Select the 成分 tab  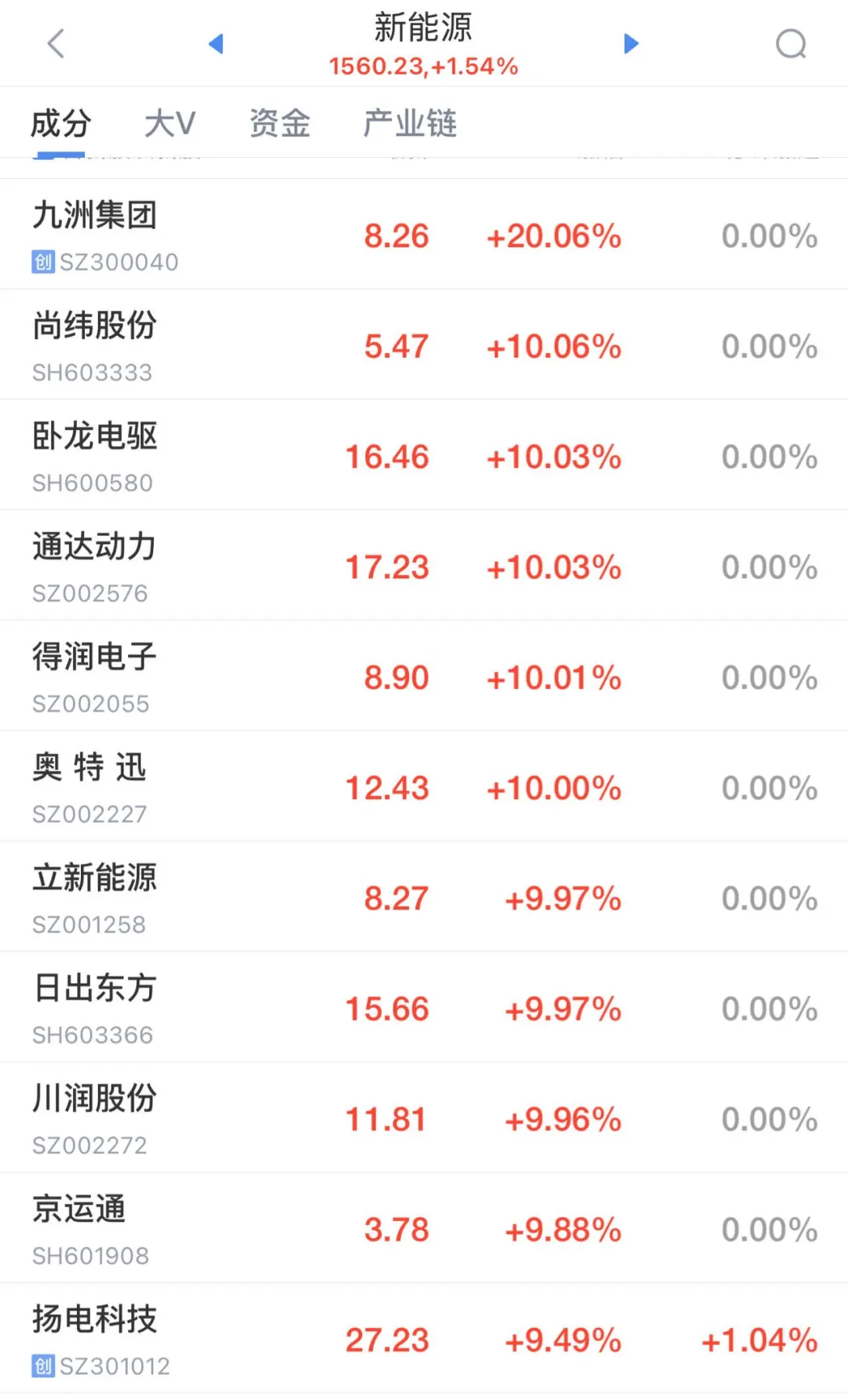tap(60, 124)
